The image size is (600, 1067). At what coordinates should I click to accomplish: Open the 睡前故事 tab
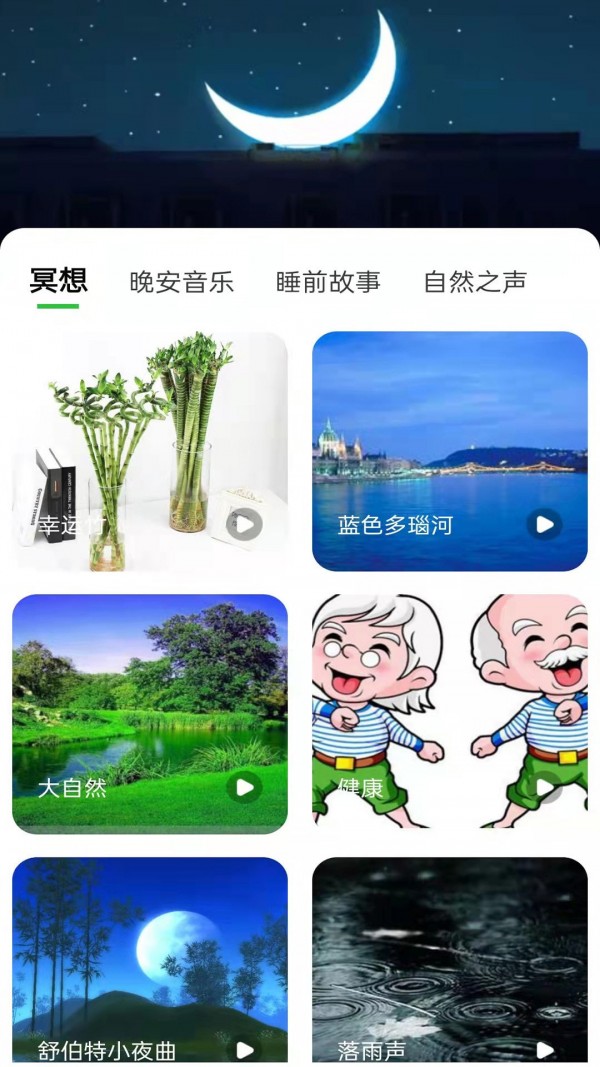328,282
